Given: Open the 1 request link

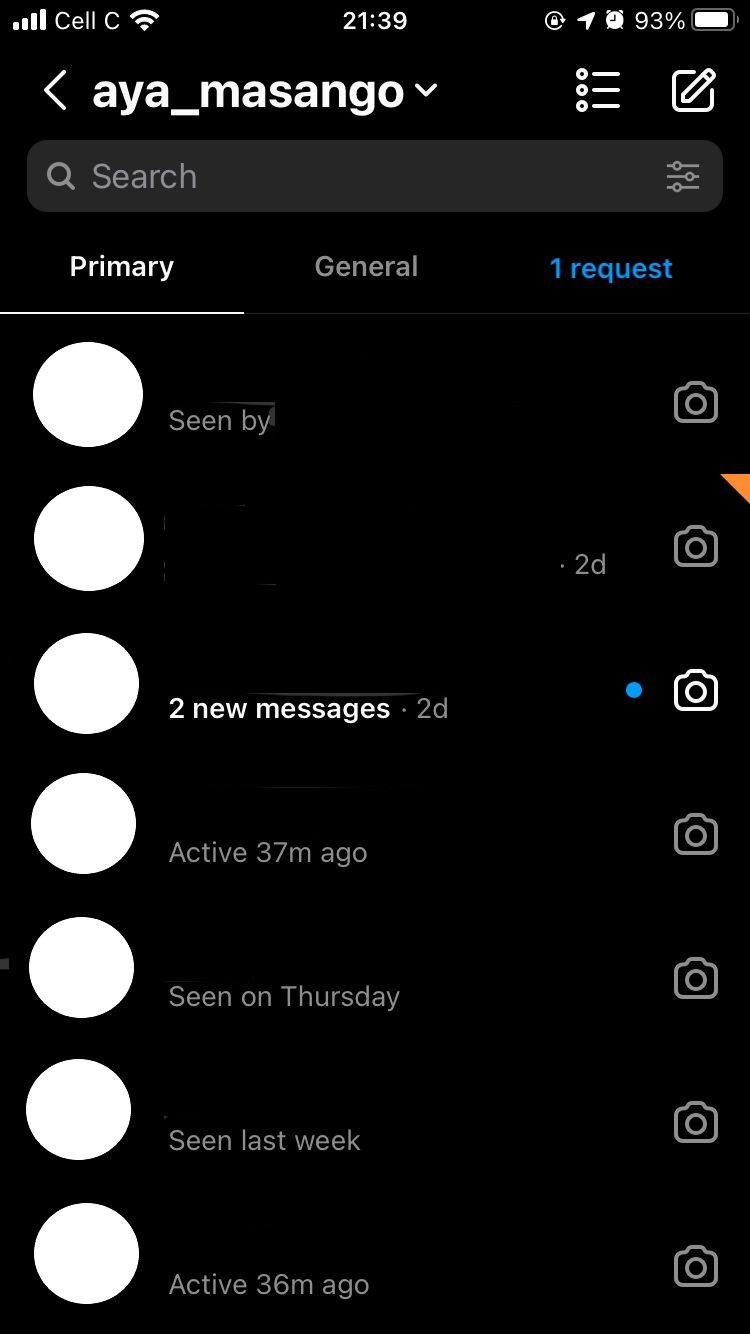Looking at the screenshot, I should (611, 268).
